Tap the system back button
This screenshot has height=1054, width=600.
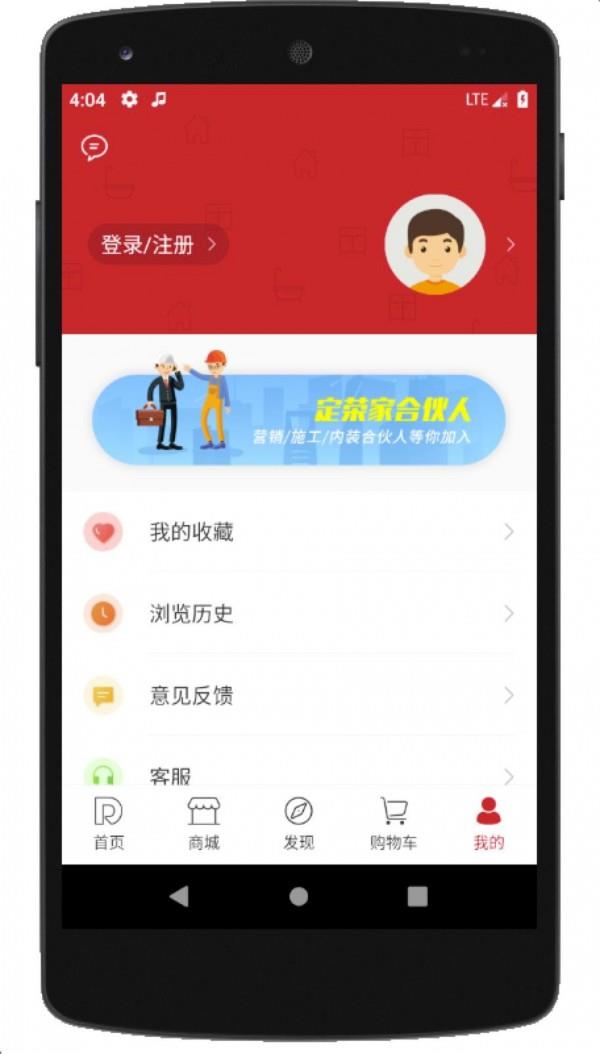pos(179,896)
